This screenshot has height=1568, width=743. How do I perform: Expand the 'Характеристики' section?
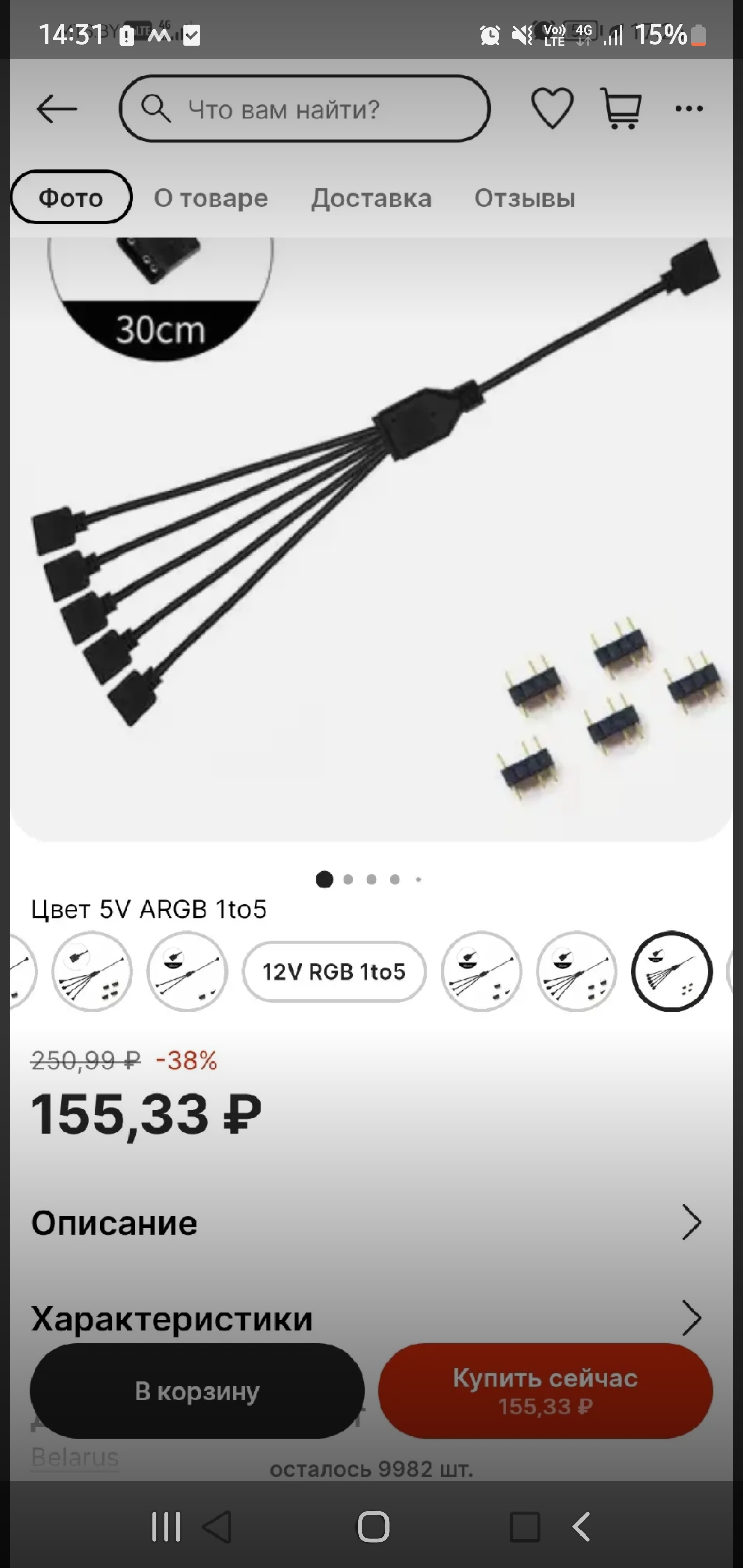pos(365,1318)
